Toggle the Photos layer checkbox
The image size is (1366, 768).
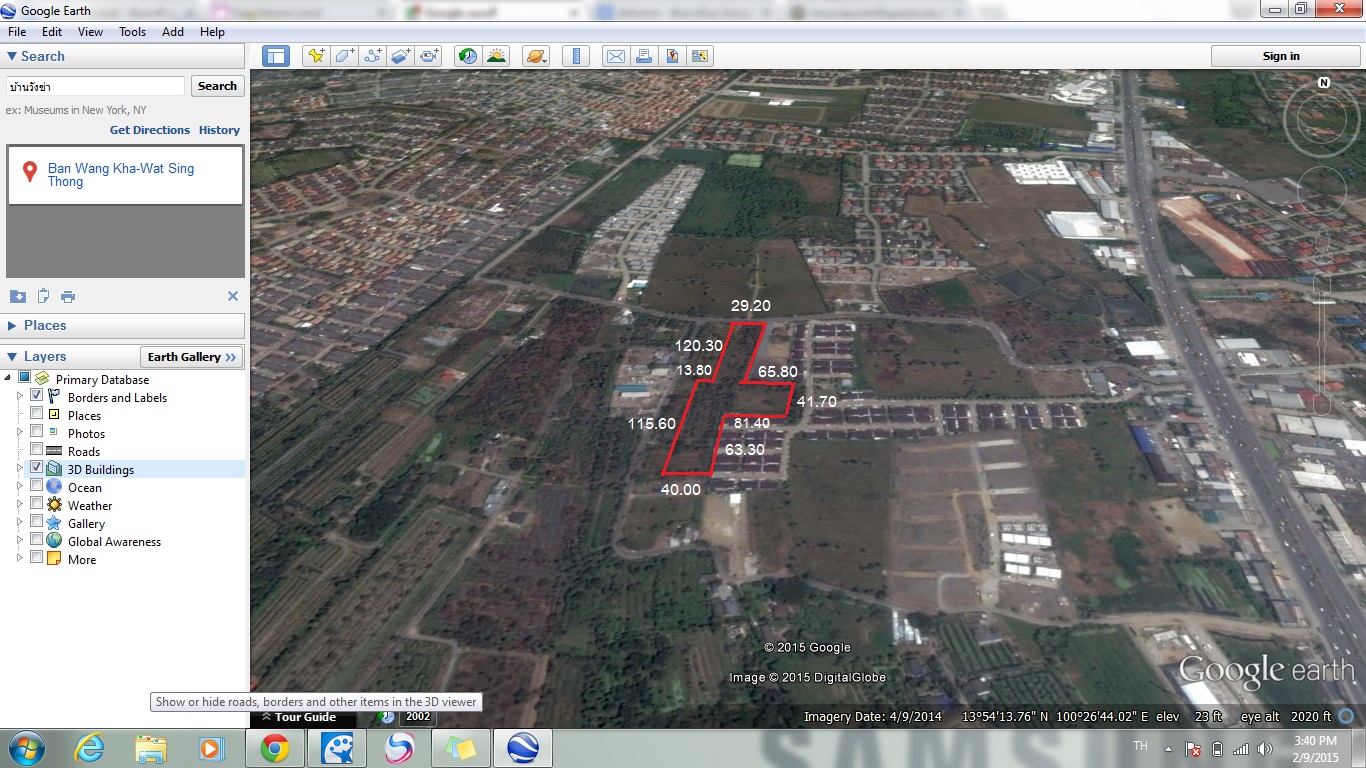[x=37, y=433]
